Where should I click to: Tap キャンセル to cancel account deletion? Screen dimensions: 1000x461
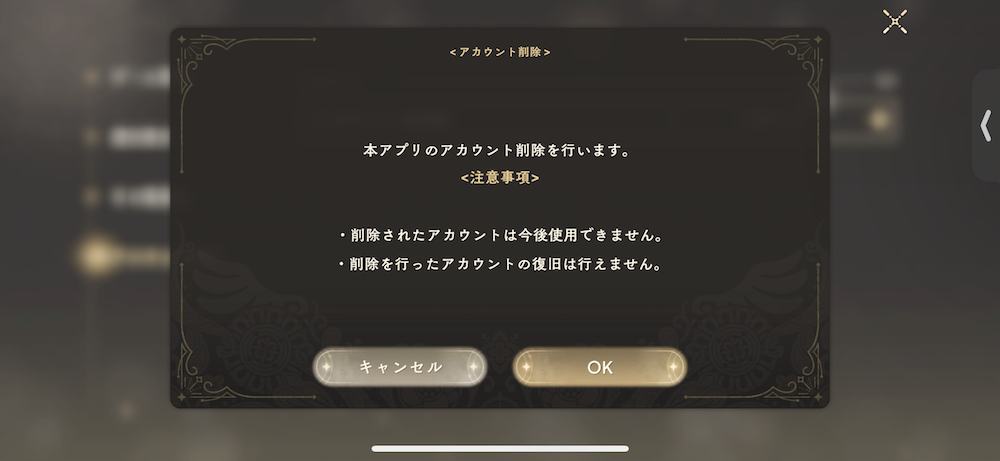pos(400,367)
